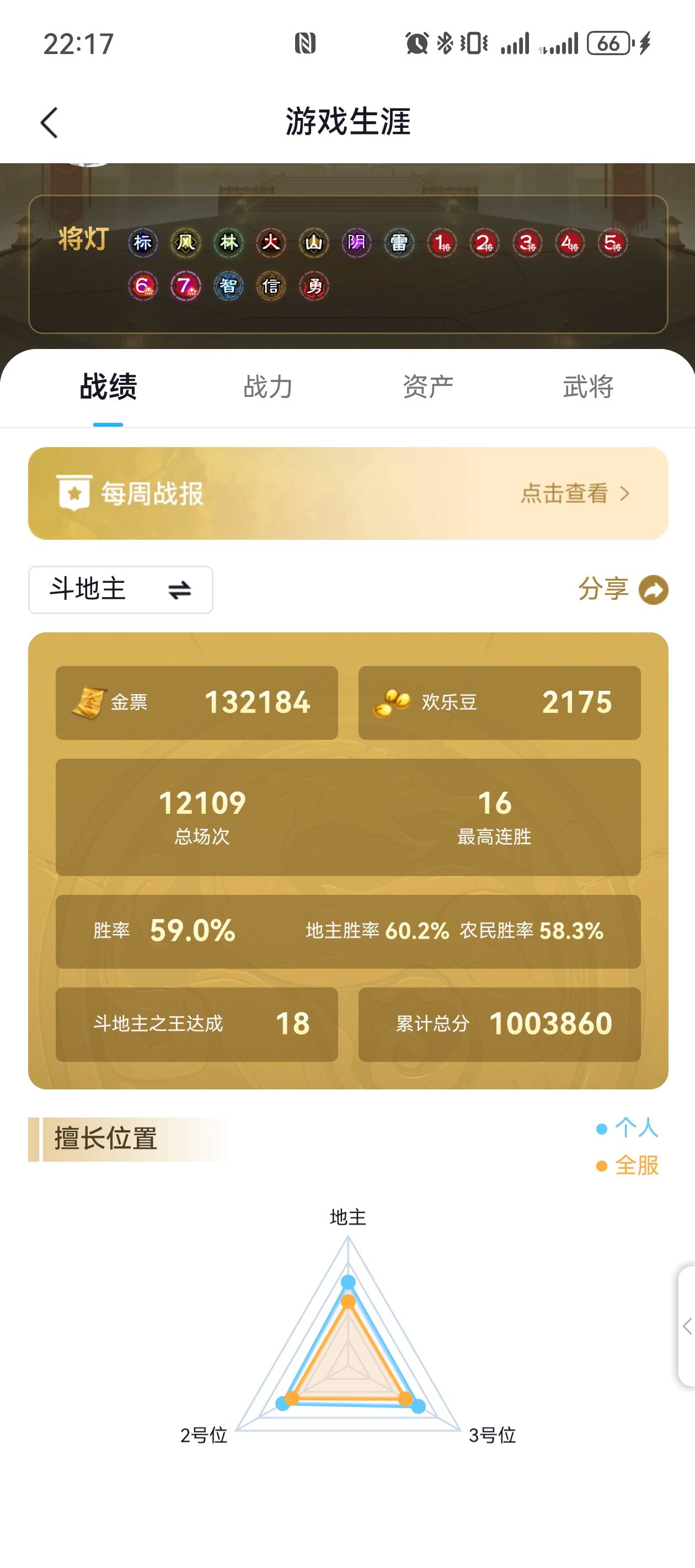Switch to the 战力 tab
The width and height of the screenshot is (695, 1568).
268,387
